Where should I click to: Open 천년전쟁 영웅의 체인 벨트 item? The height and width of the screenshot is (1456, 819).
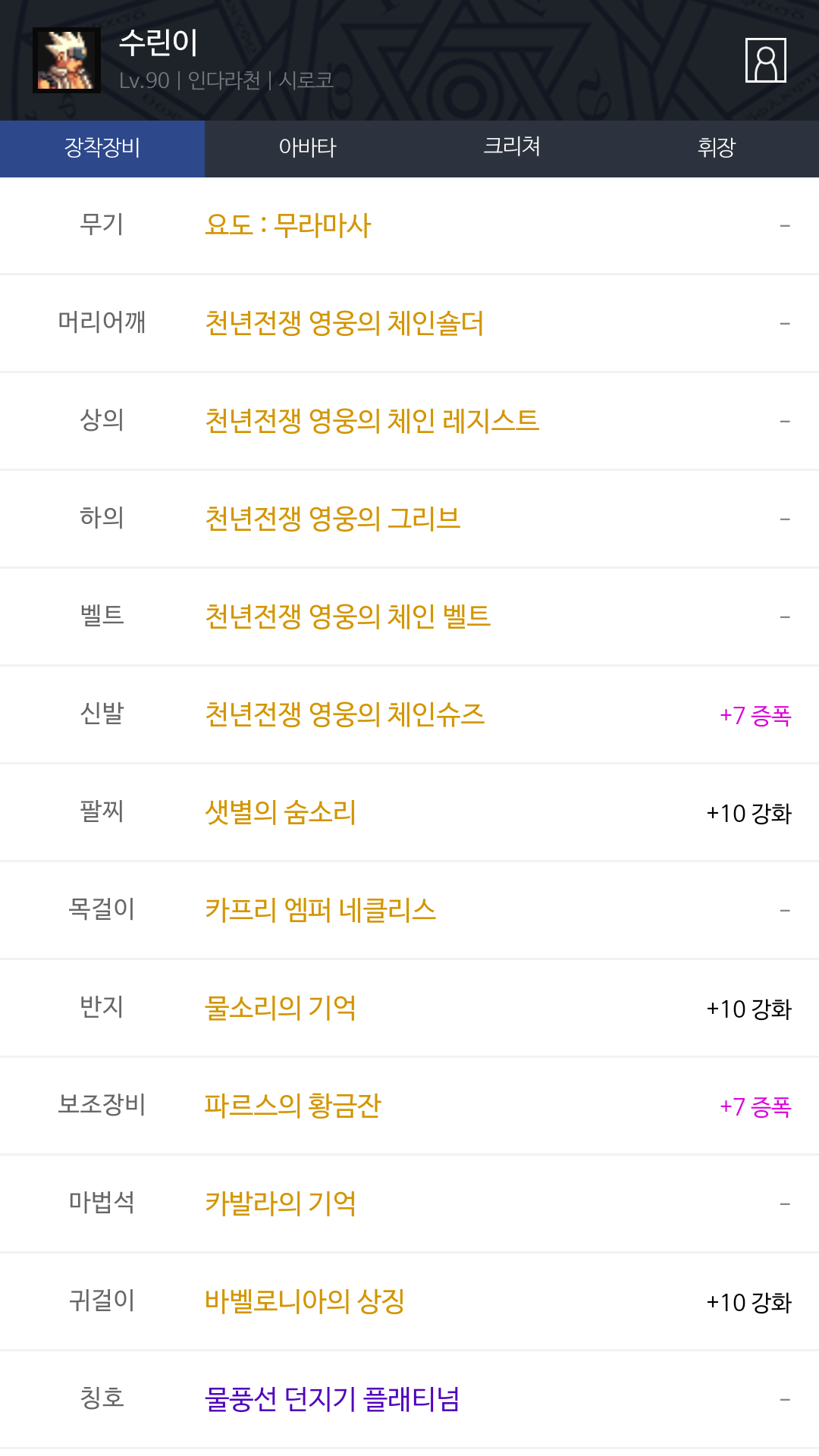348,617
